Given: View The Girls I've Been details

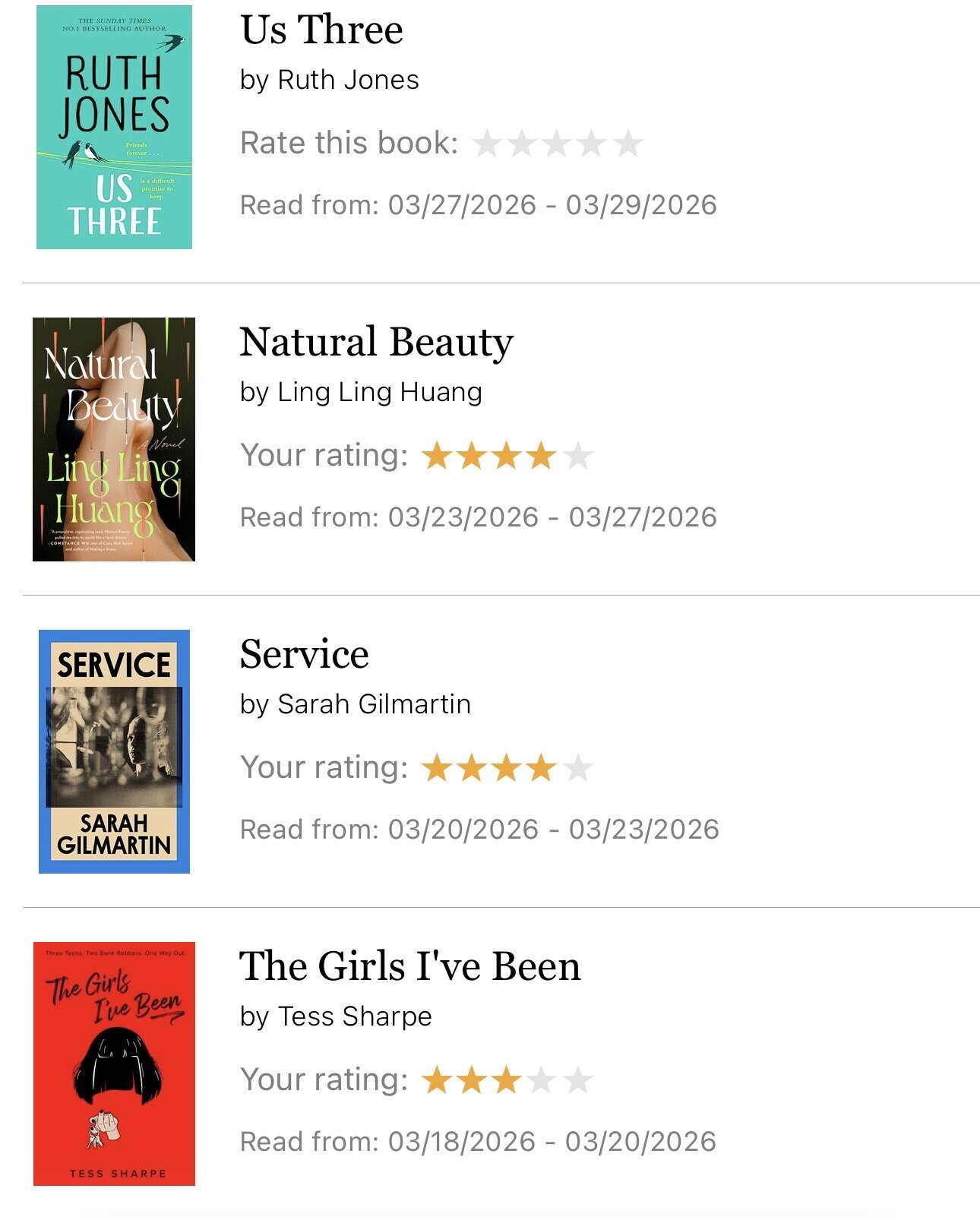Looking at the screenshot, I should pos(409,967).
